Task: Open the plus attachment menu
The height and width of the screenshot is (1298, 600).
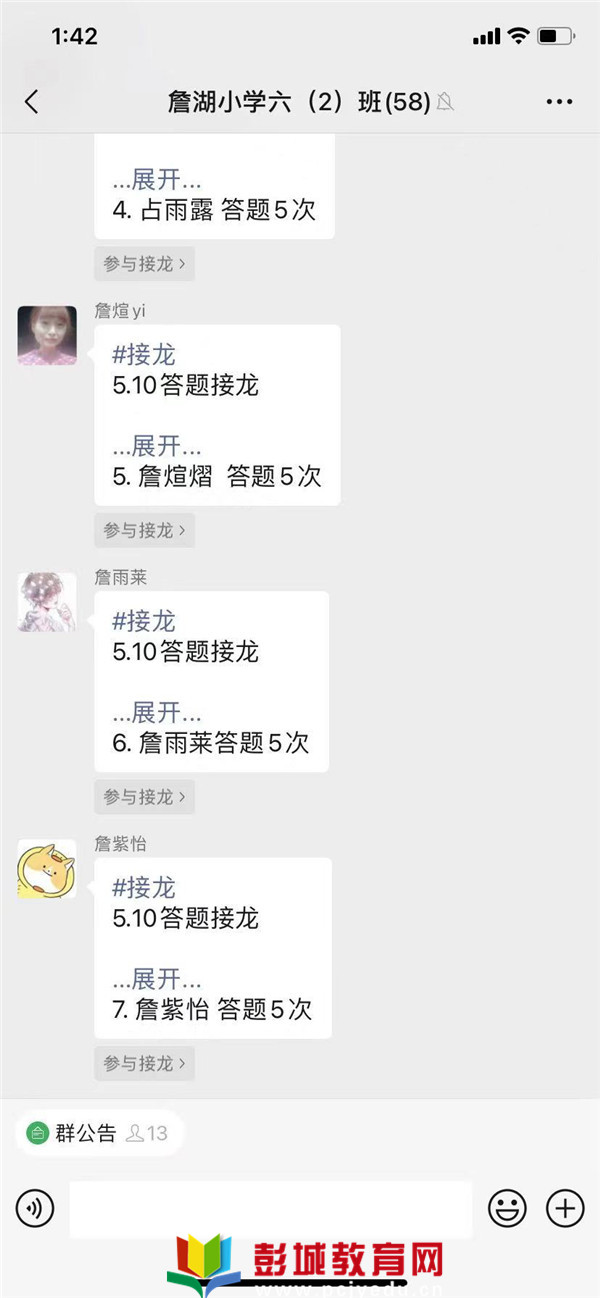Action: click(565, 1209)
